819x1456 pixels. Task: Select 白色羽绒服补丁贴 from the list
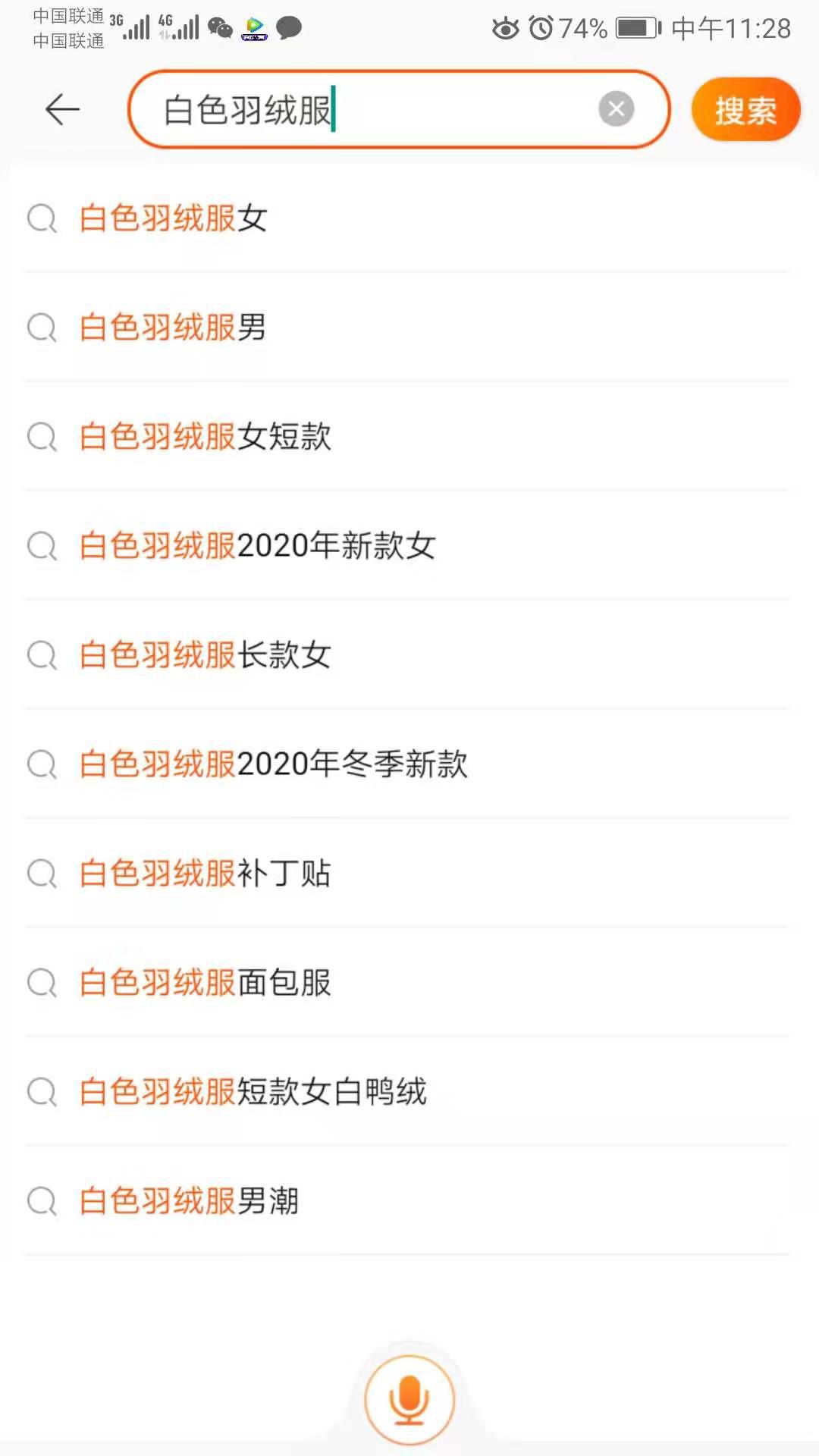point(205,874)
